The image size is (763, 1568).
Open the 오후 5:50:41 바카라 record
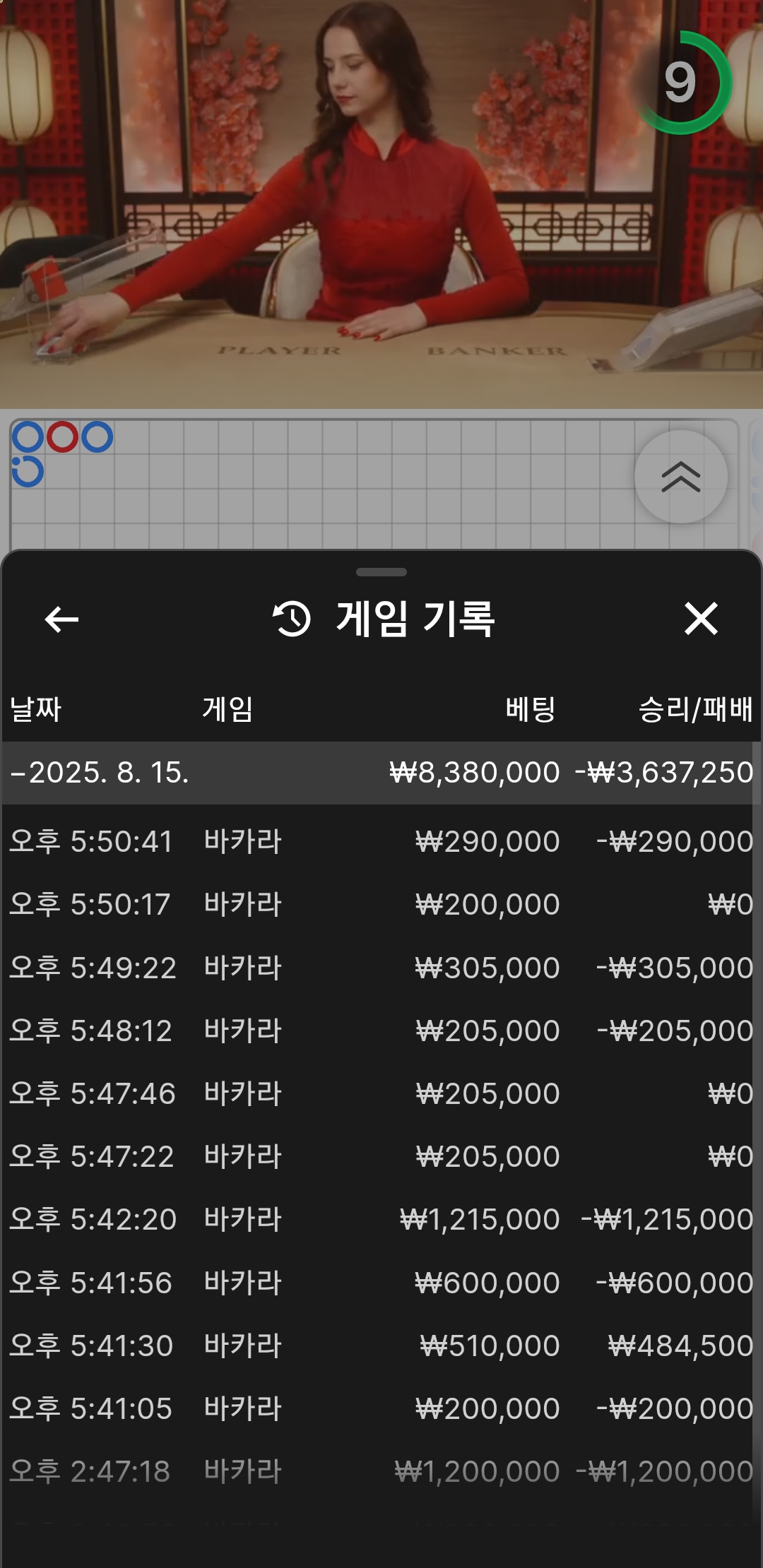pyautogui.click(x=381, y=842)
